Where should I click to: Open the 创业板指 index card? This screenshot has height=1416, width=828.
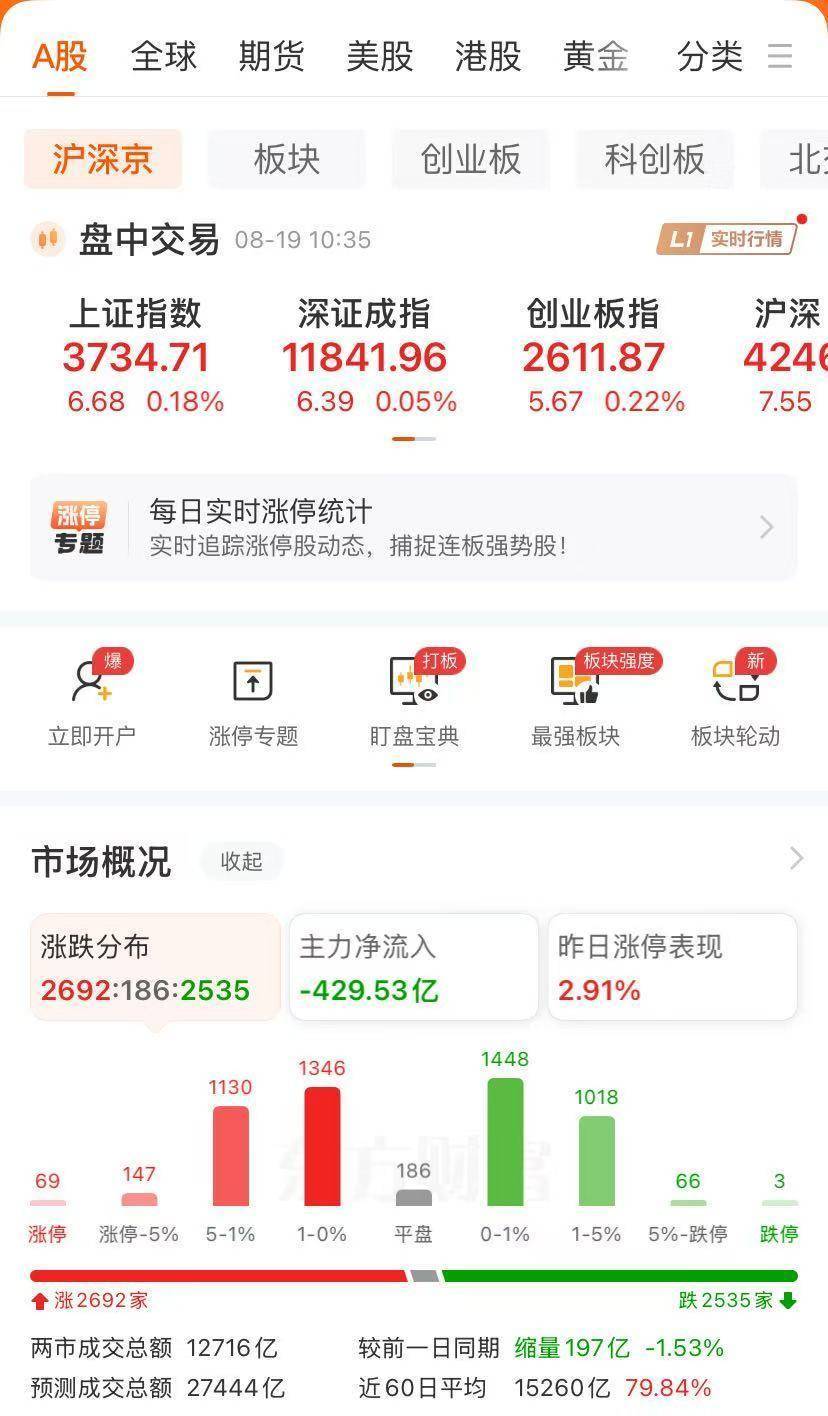[x=594, y=357]
